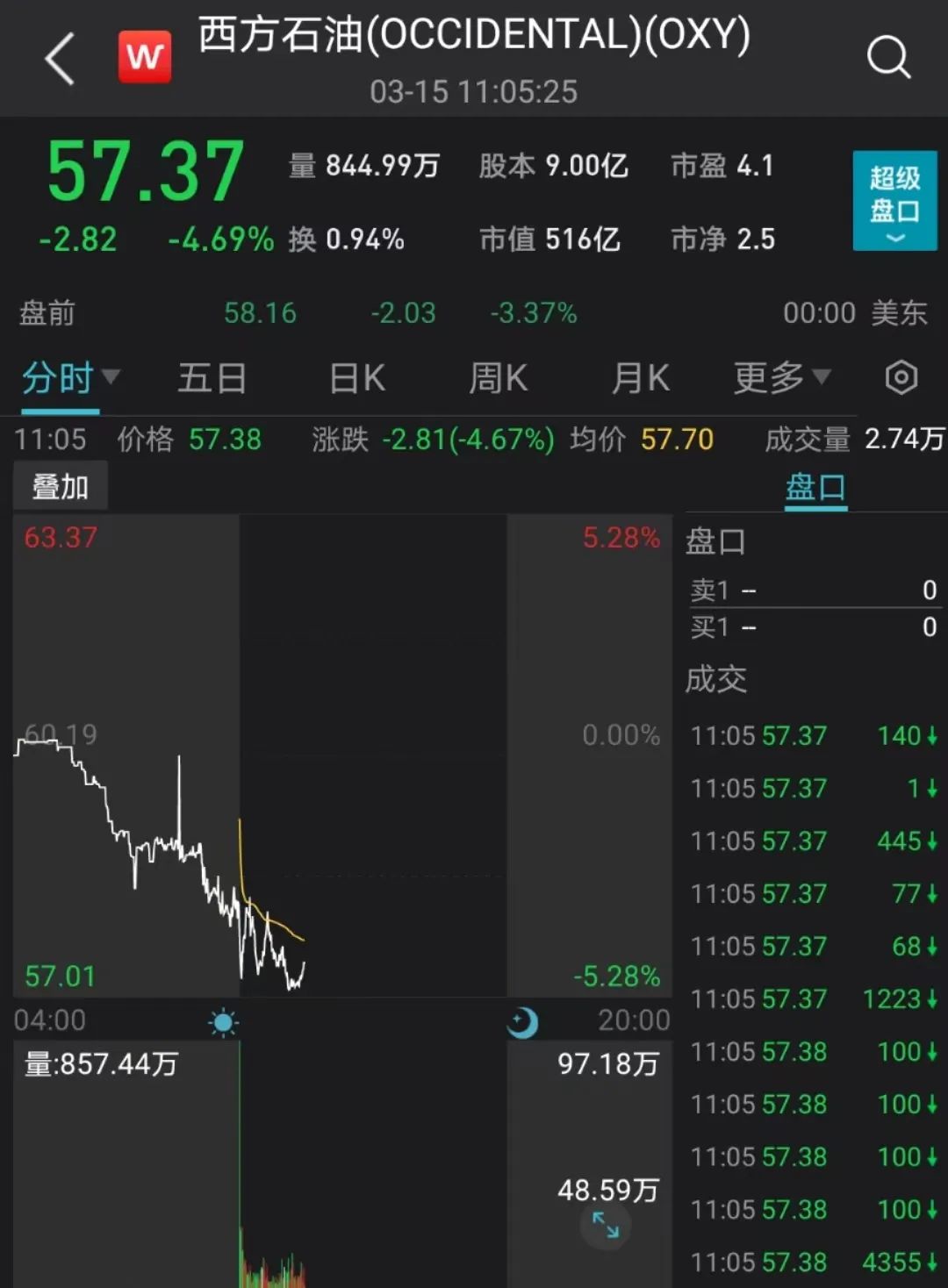Open the 更多 chart options dropdown
The image size is (948, 1288).
click(781, 379)
